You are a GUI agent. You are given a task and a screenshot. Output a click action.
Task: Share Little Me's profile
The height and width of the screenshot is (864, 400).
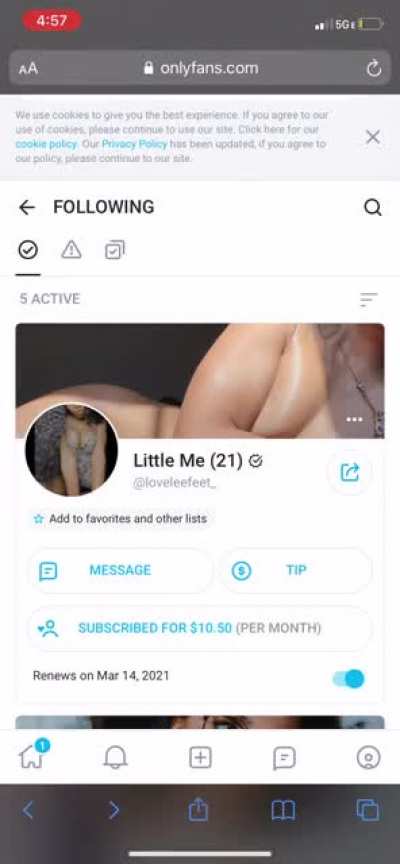click(x=349, y=472)
